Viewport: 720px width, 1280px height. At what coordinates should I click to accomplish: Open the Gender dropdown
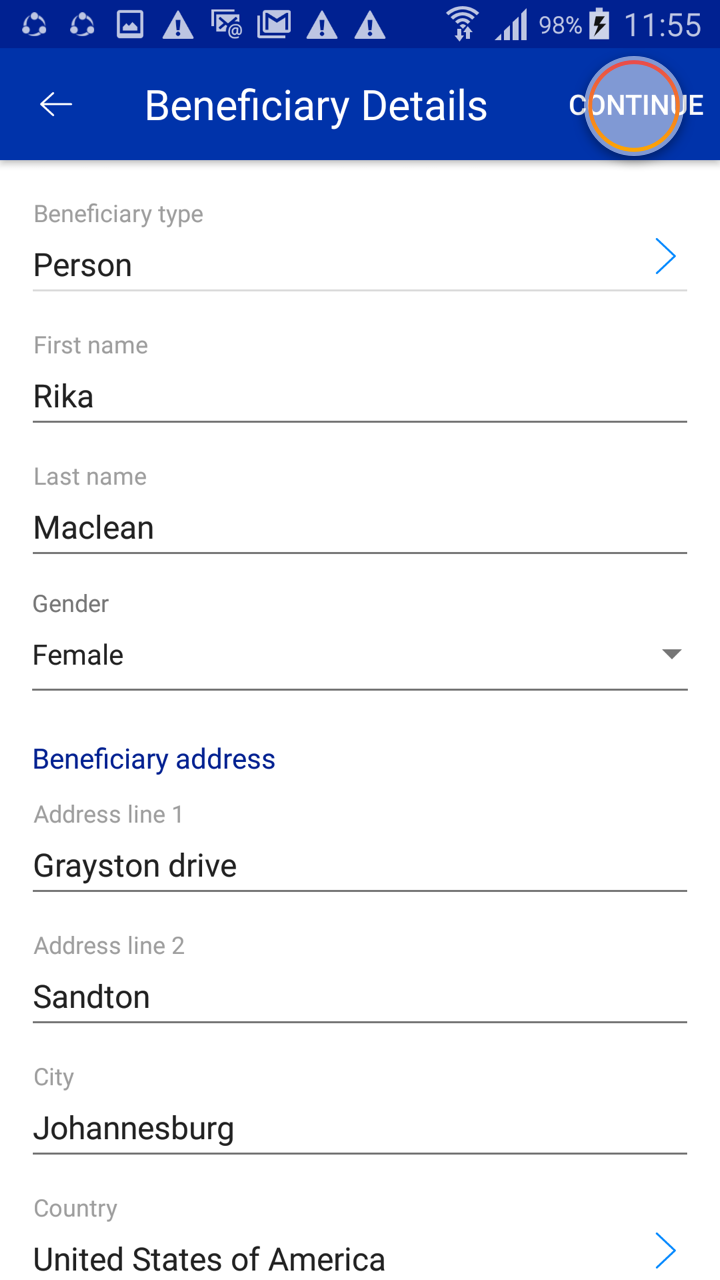[x=359, y=655]
